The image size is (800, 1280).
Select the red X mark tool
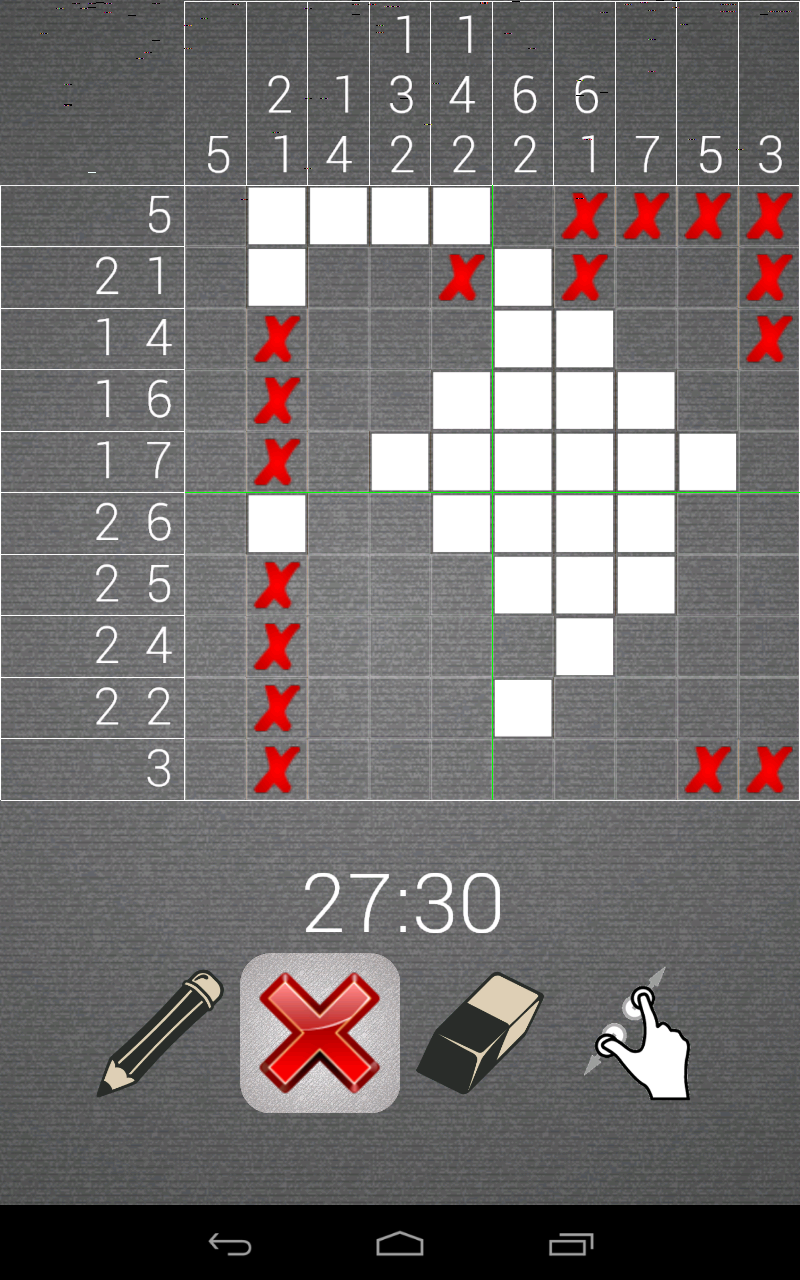click(320, 1033)
